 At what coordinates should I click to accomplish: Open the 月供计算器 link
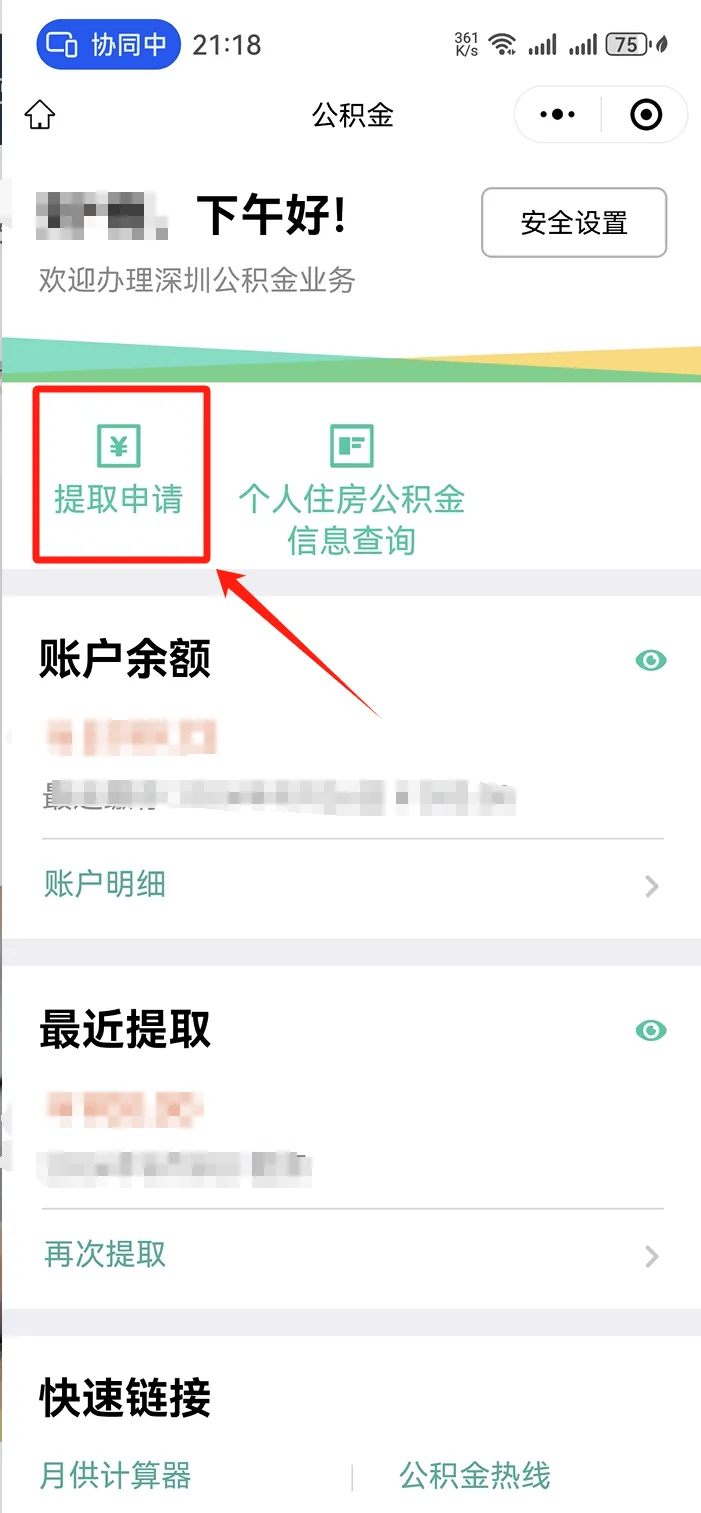point(116,1474)
